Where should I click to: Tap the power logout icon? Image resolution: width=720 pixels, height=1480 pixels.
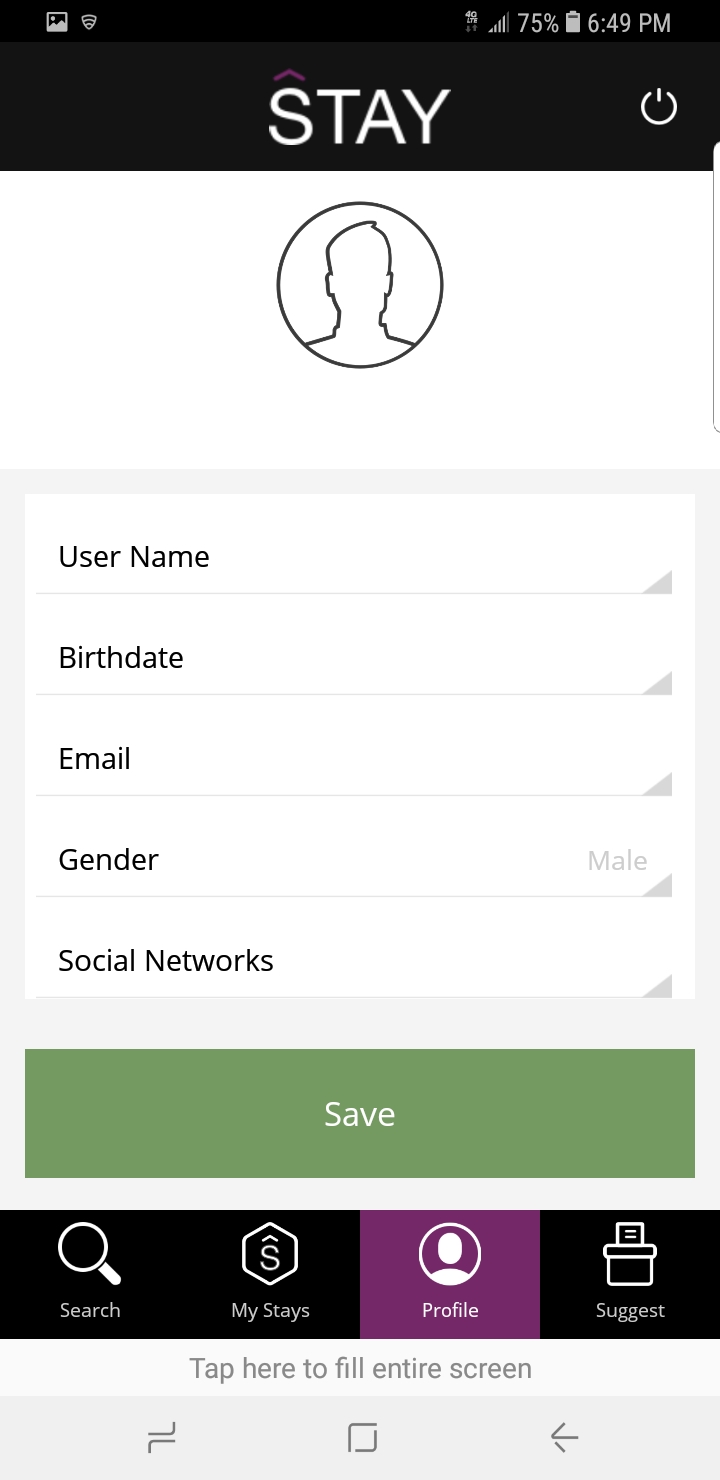[x=659, y=107]
